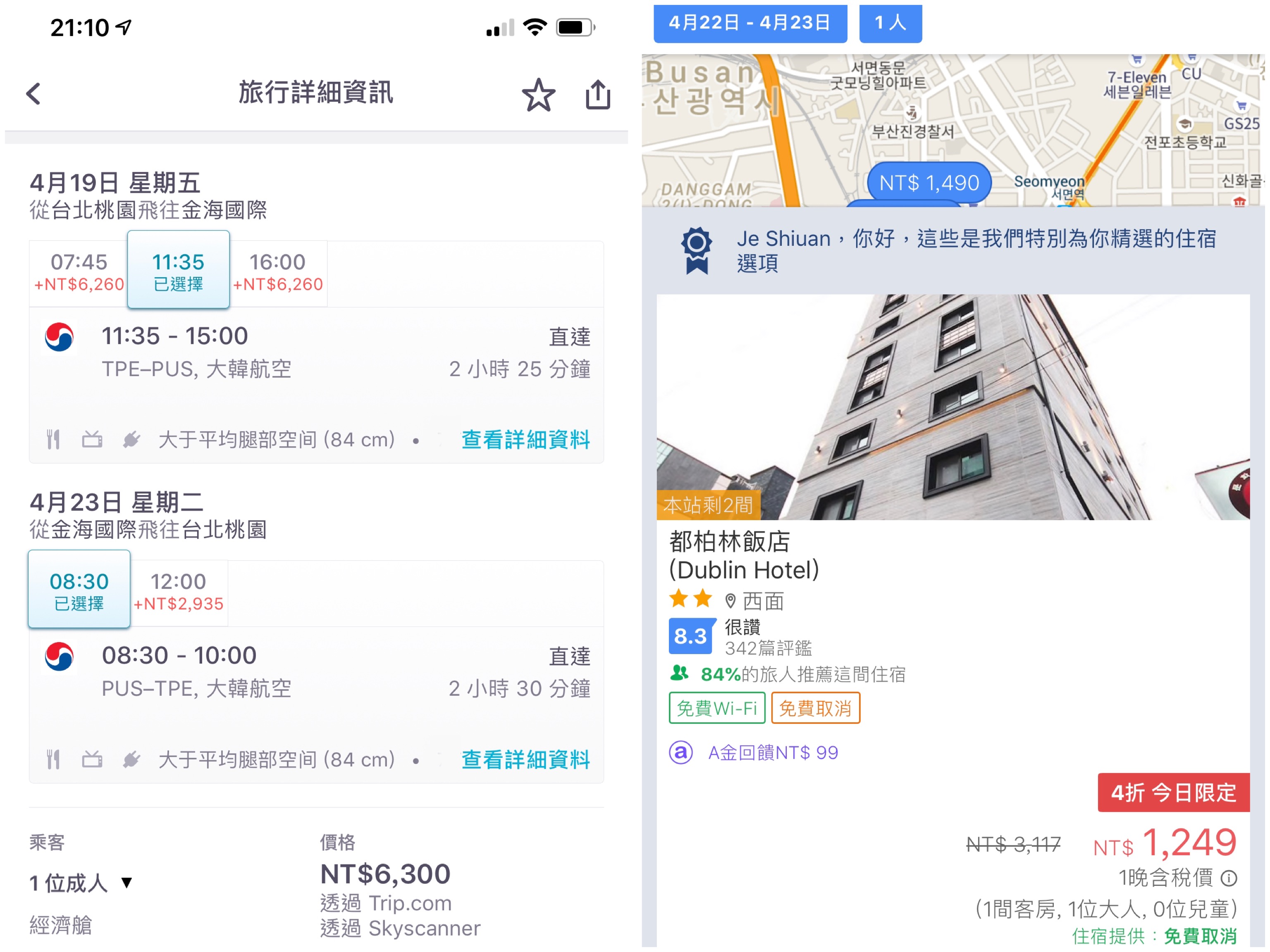Tap the selected 08:30 return time
This screenshot has height=952, width=1270.
point(79,590)
